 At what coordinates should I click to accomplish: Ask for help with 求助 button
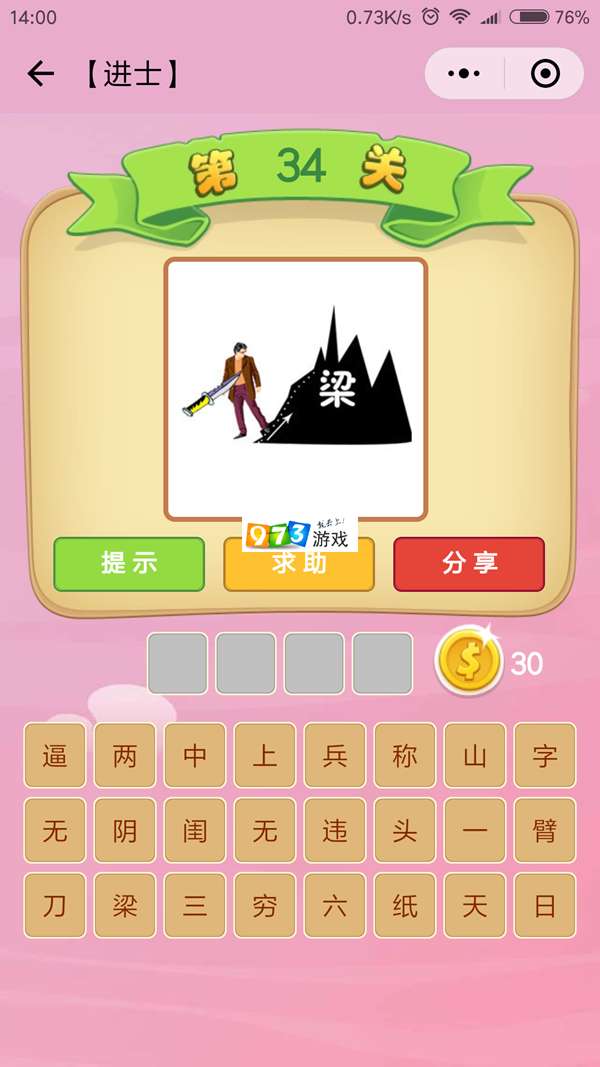point(299,566)
